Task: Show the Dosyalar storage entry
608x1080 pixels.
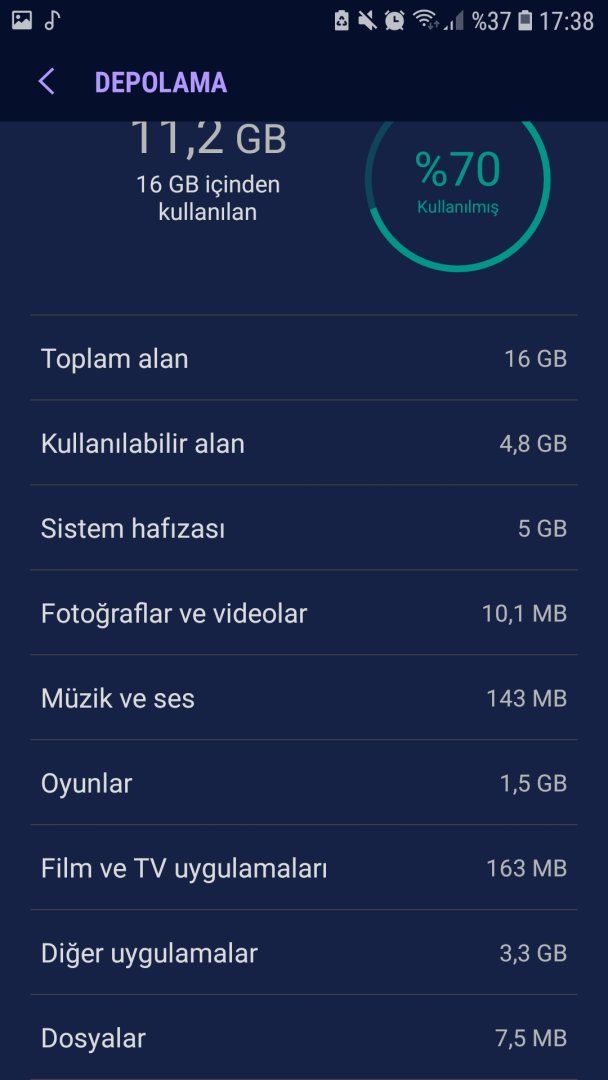Action: (303, 1038)
